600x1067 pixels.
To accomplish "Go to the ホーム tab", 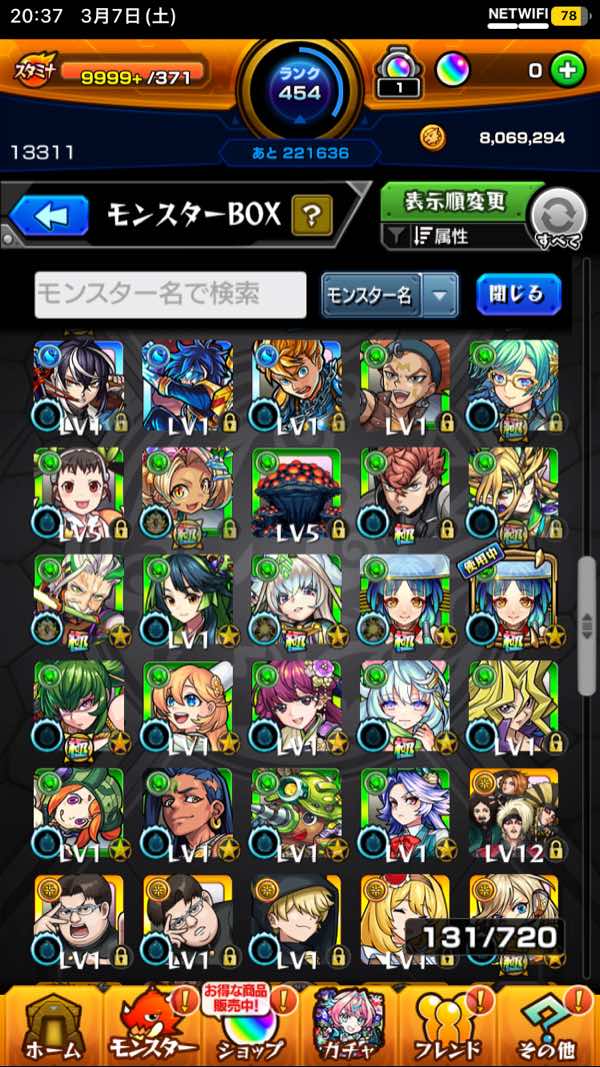I will point(50,1027).
